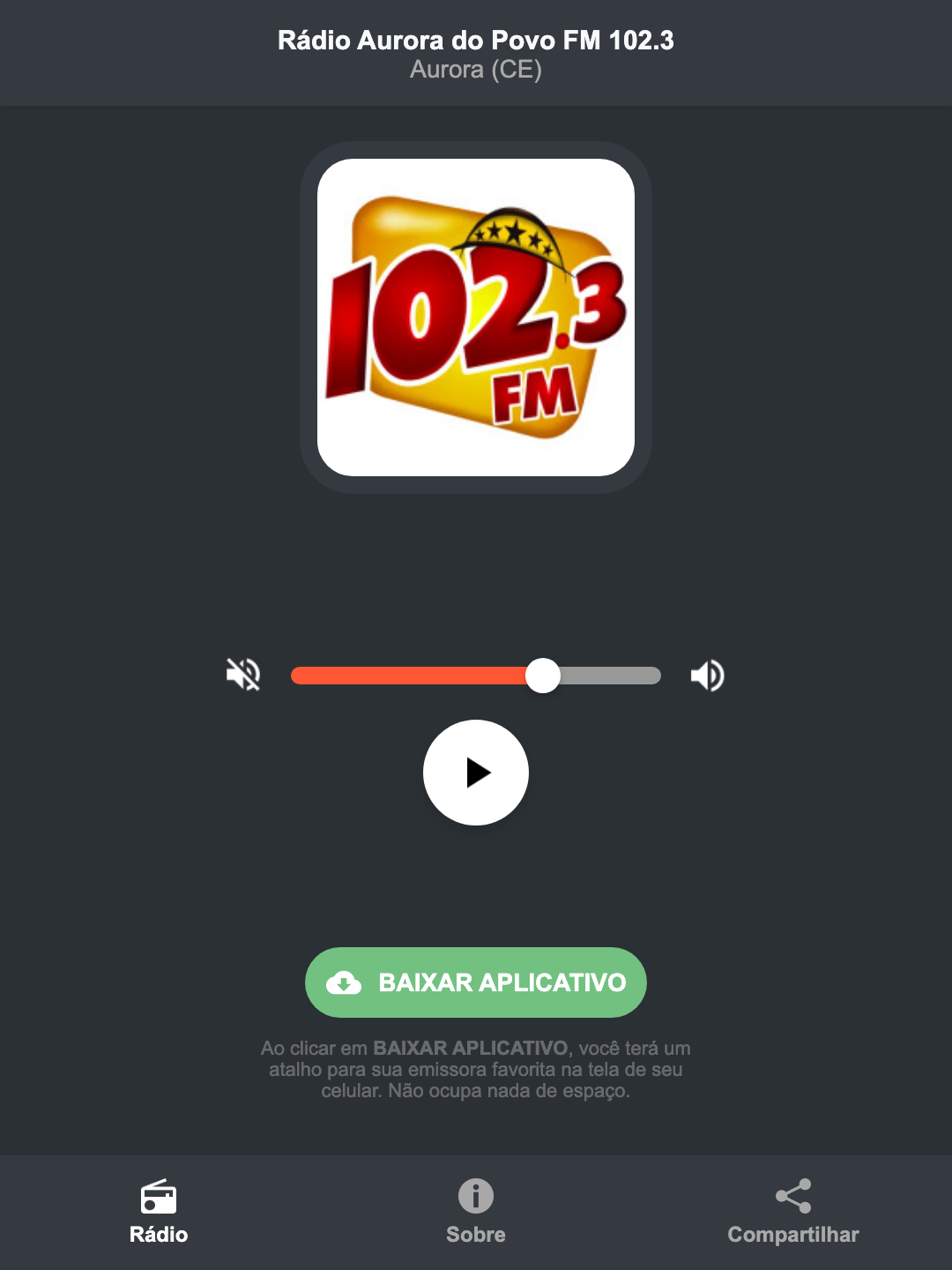Toggle playback with the circular play control
The width and height of the screenshot is (952, 1270).
pyautogui.click(x=475, y=773)
